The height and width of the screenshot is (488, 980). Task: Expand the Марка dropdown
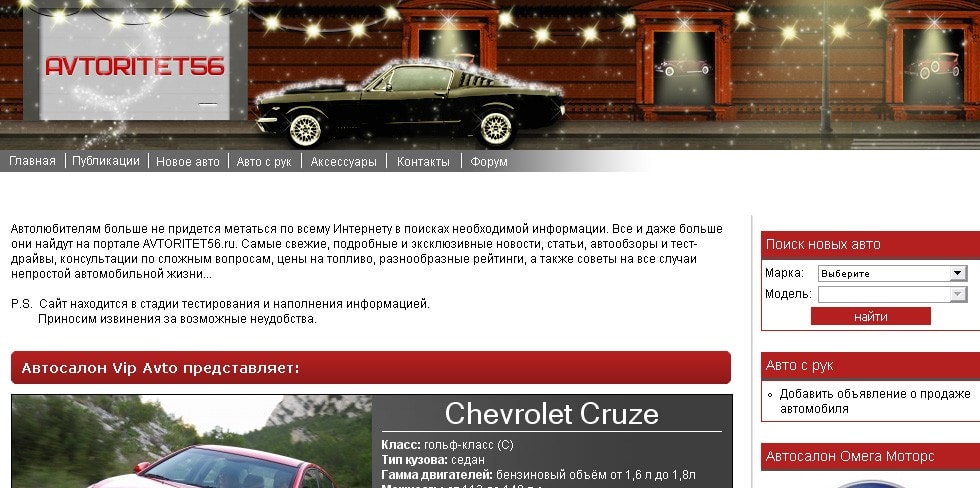(891, 273)
